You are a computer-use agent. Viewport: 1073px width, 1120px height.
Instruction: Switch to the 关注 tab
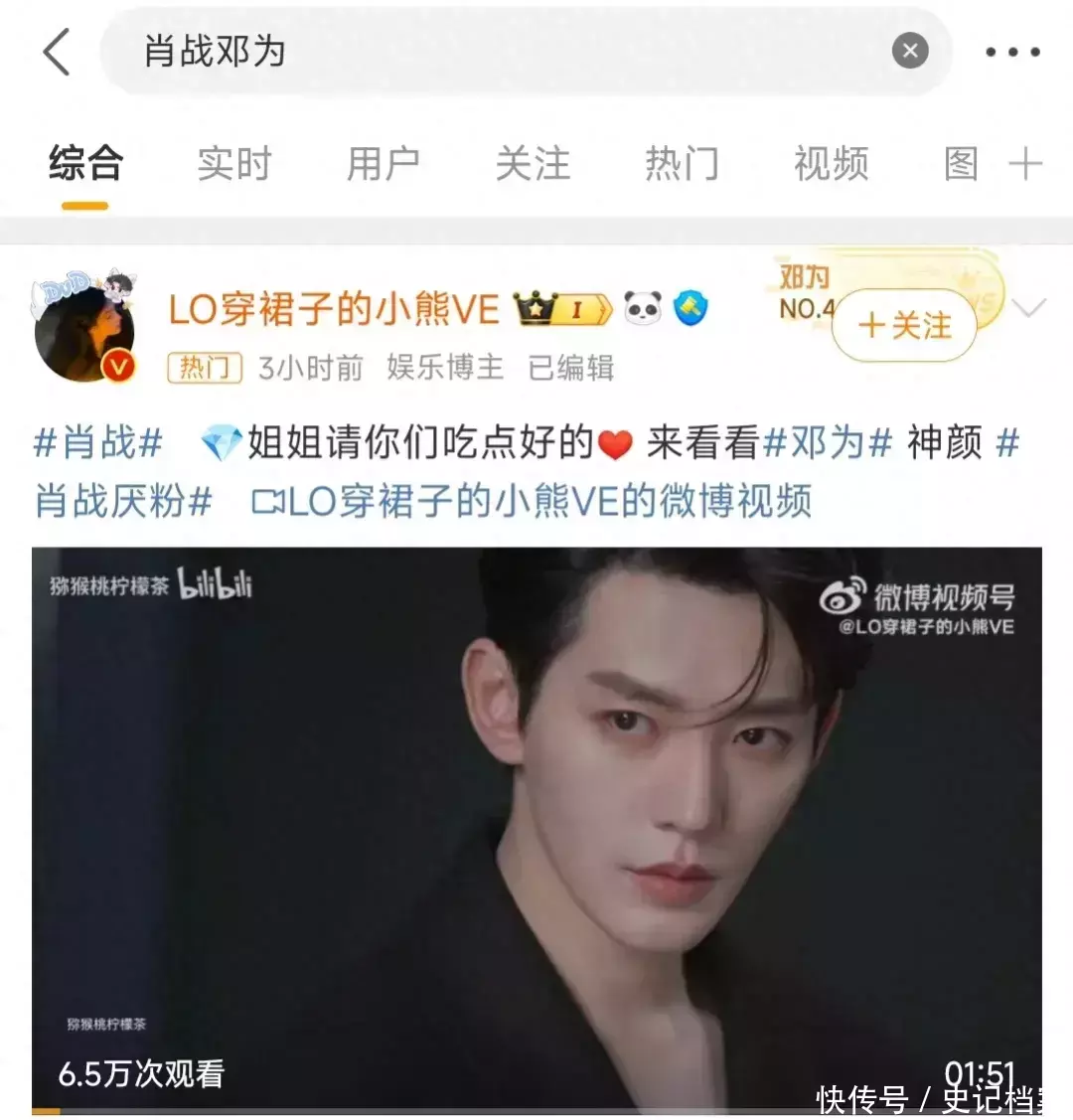click(x=533, y=164)
